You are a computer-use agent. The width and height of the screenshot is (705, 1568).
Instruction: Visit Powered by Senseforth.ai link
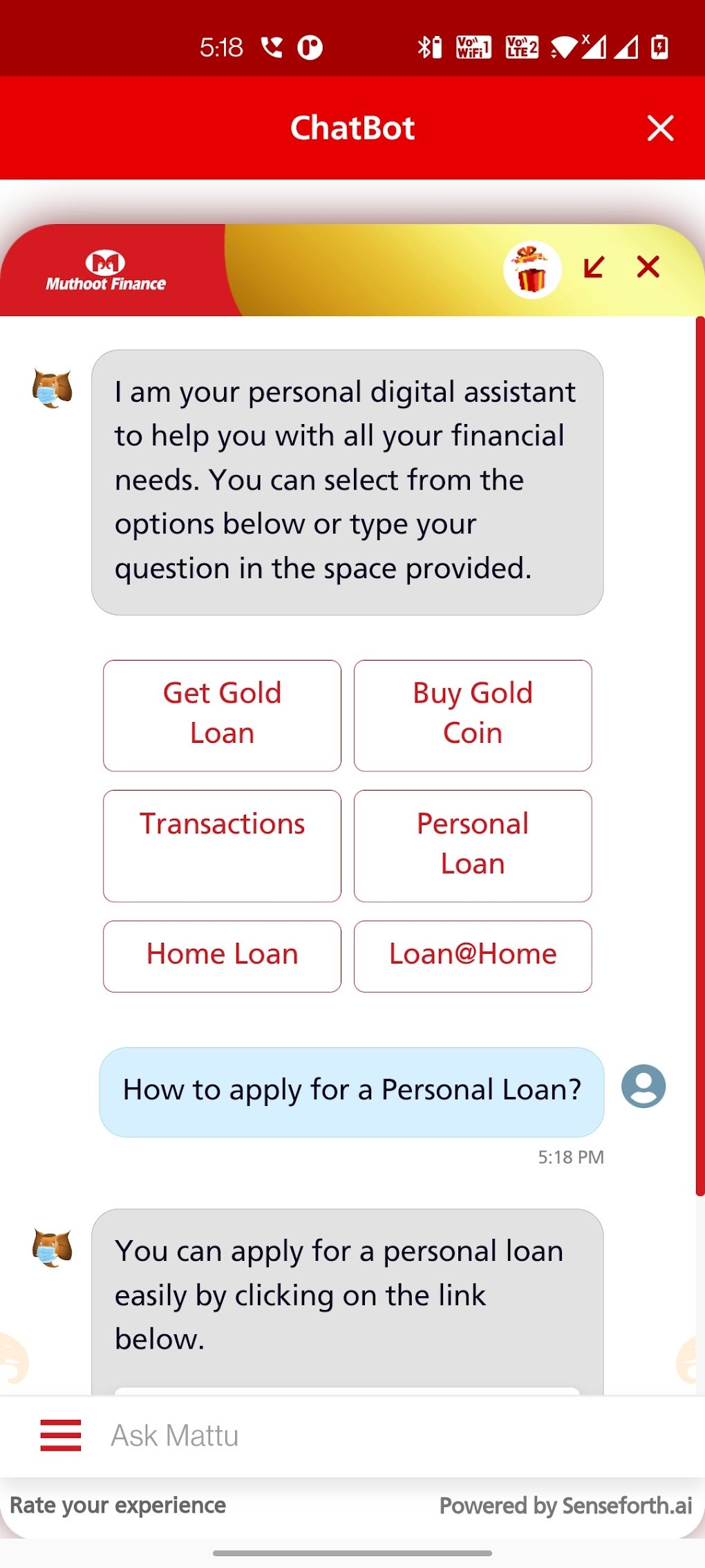(x=566, y=1506)
